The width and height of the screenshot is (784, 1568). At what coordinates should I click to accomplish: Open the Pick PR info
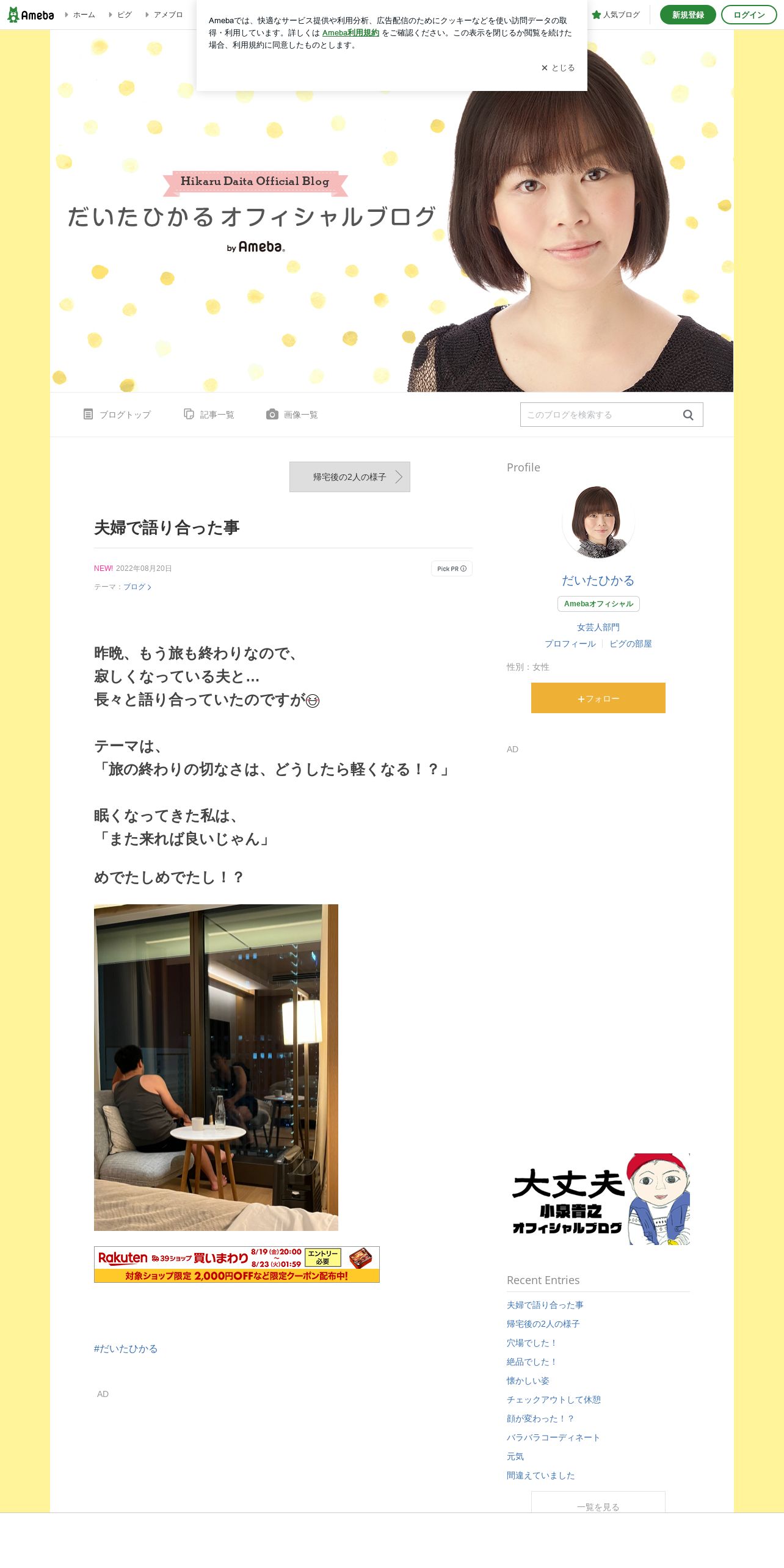click(x=452, y=568)
